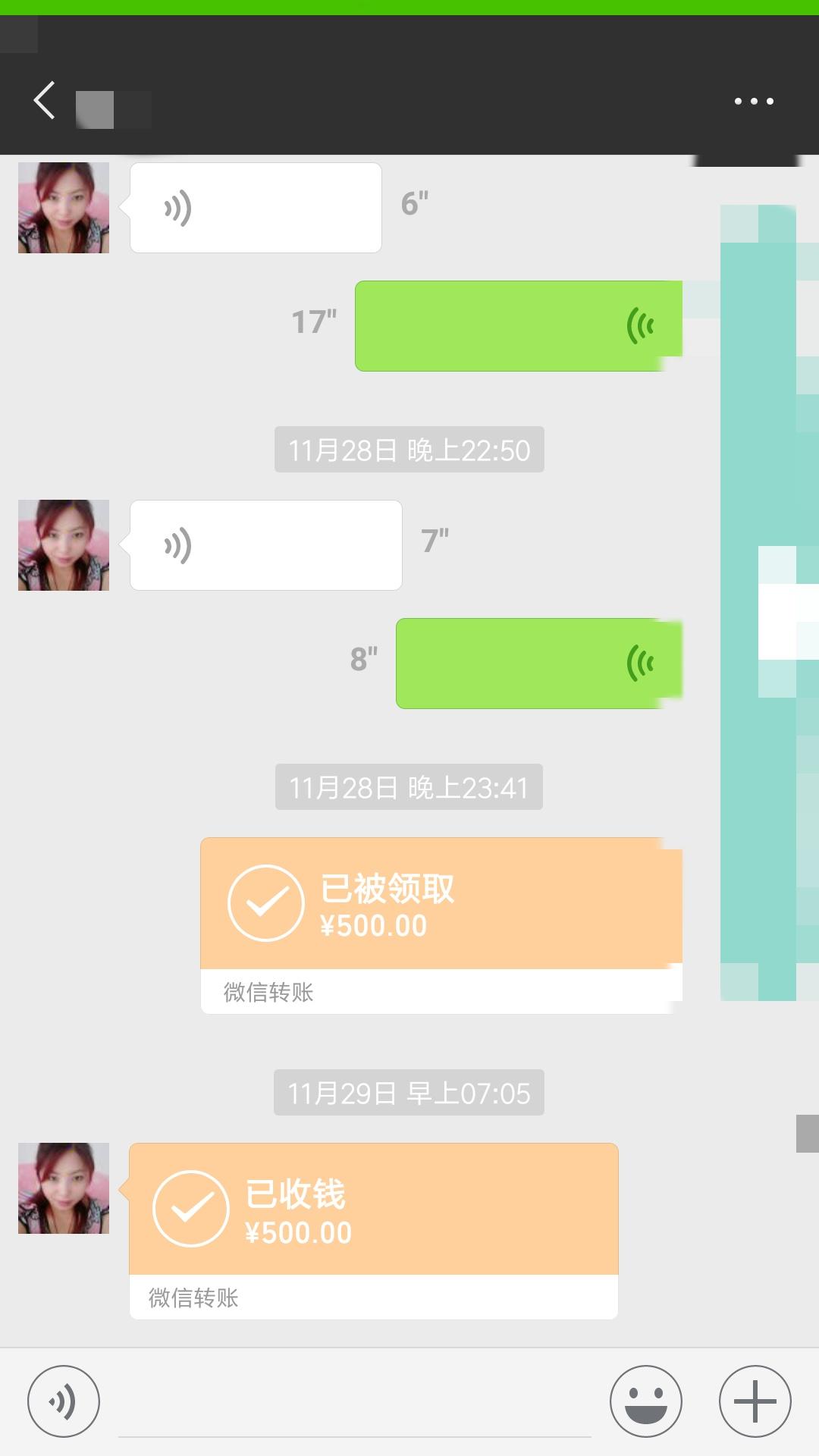This screenshot has width=819, height=1456.
Task: Play the sent 8-second voice message
Action: click(x=538, y=664)
